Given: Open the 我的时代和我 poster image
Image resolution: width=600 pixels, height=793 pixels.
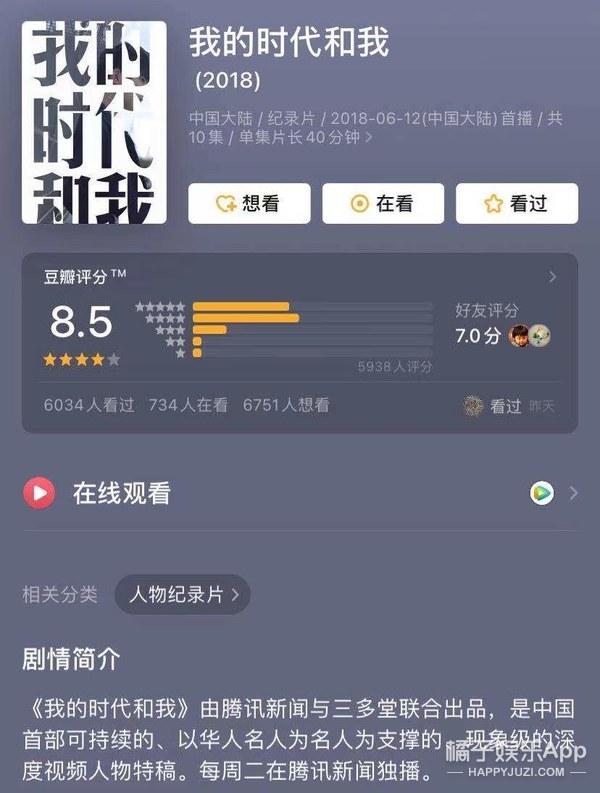Looking at the screenshot, I should 94,125.
